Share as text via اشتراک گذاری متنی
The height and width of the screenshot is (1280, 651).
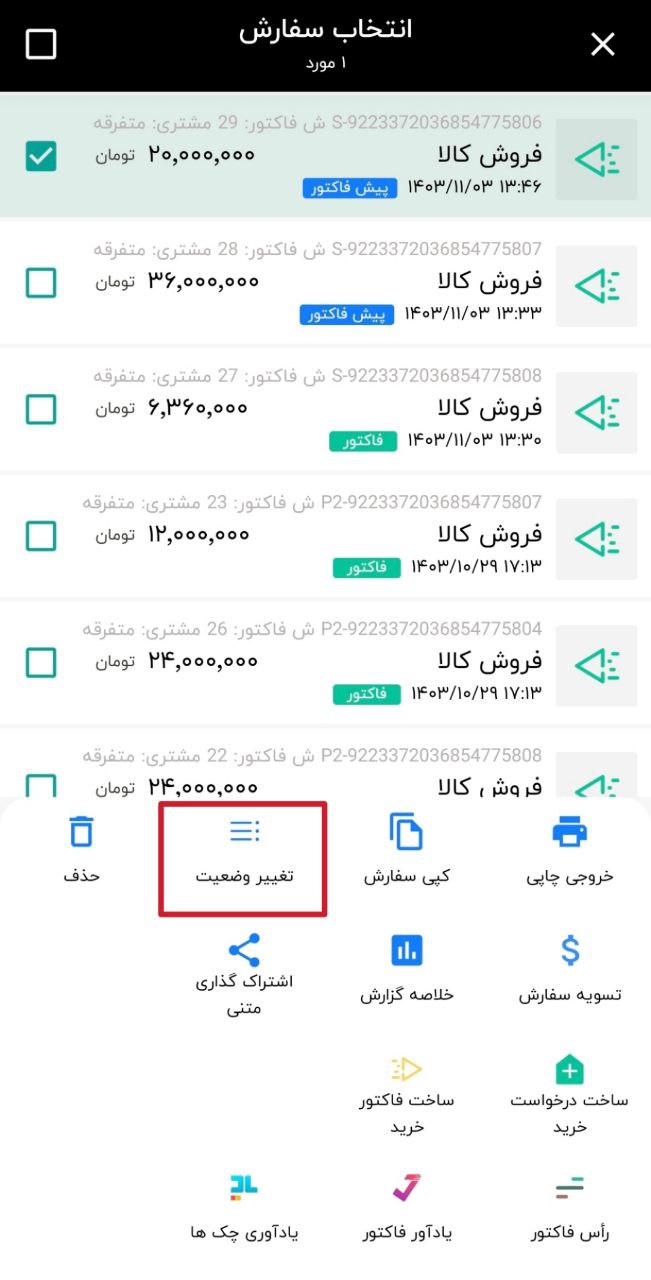[x=244, y=975]
